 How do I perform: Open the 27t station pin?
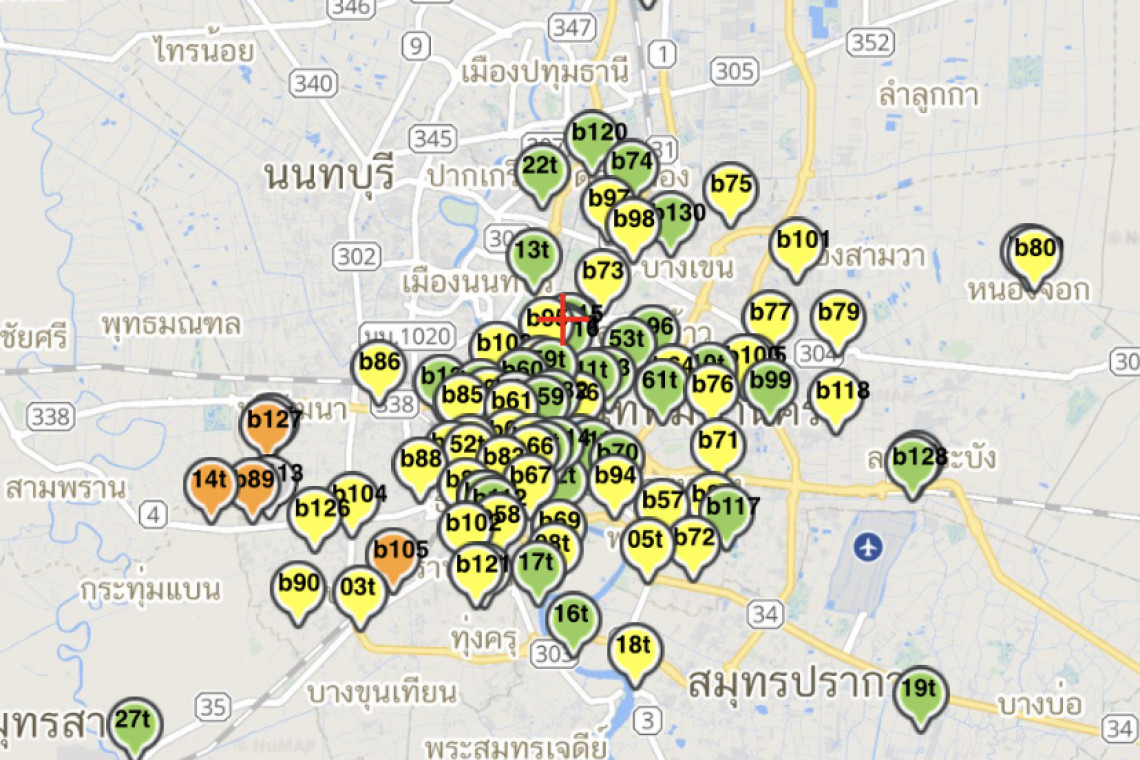coord(133,723)
